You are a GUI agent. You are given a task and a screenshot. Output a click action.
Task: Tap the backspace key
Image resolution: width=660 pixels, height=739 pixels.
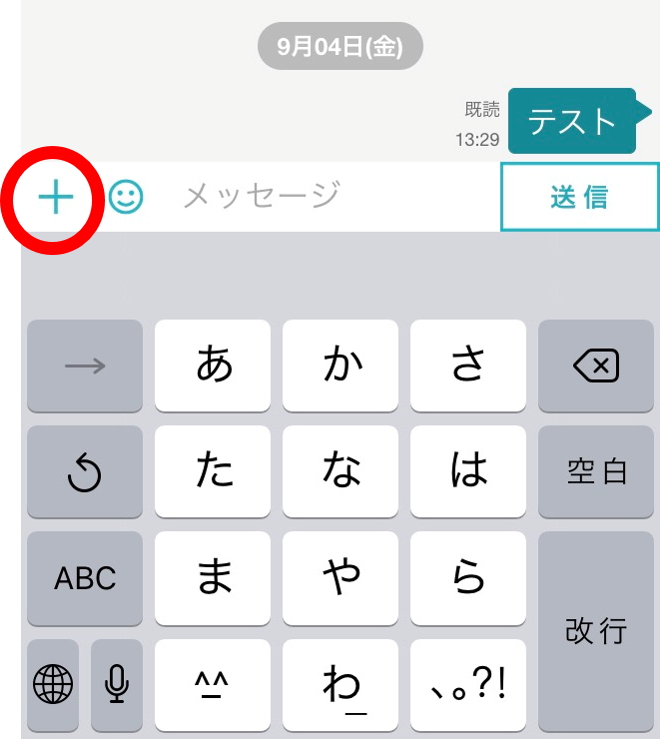597,366
